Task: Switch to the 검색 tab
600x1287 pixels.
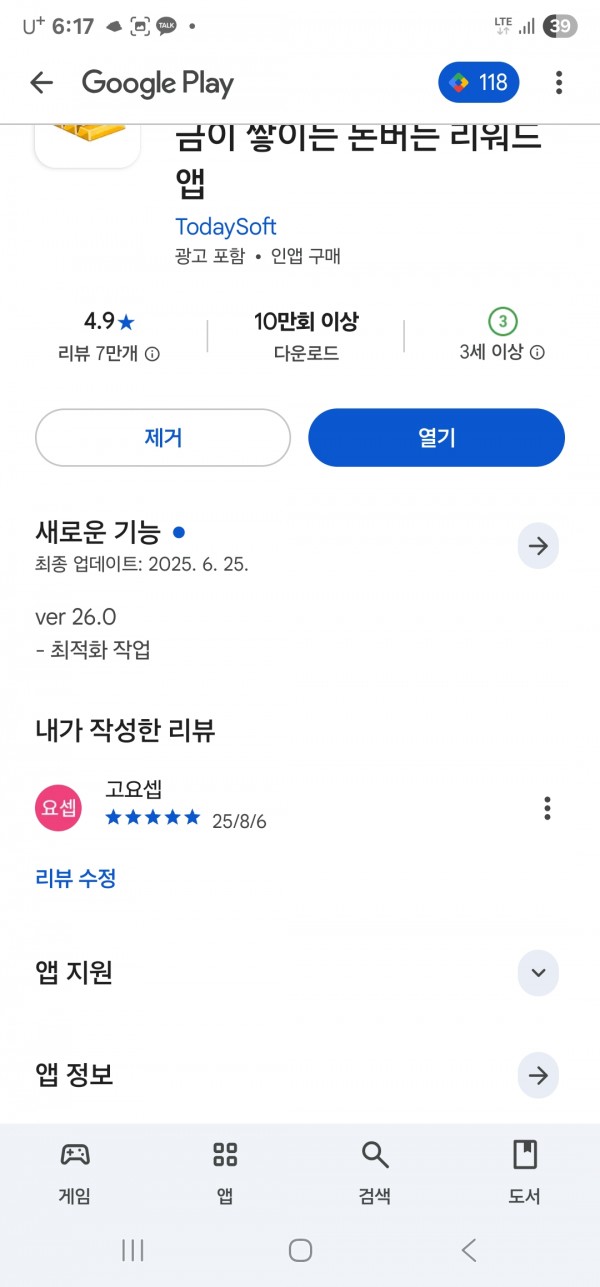Action: pos(375,1172)
